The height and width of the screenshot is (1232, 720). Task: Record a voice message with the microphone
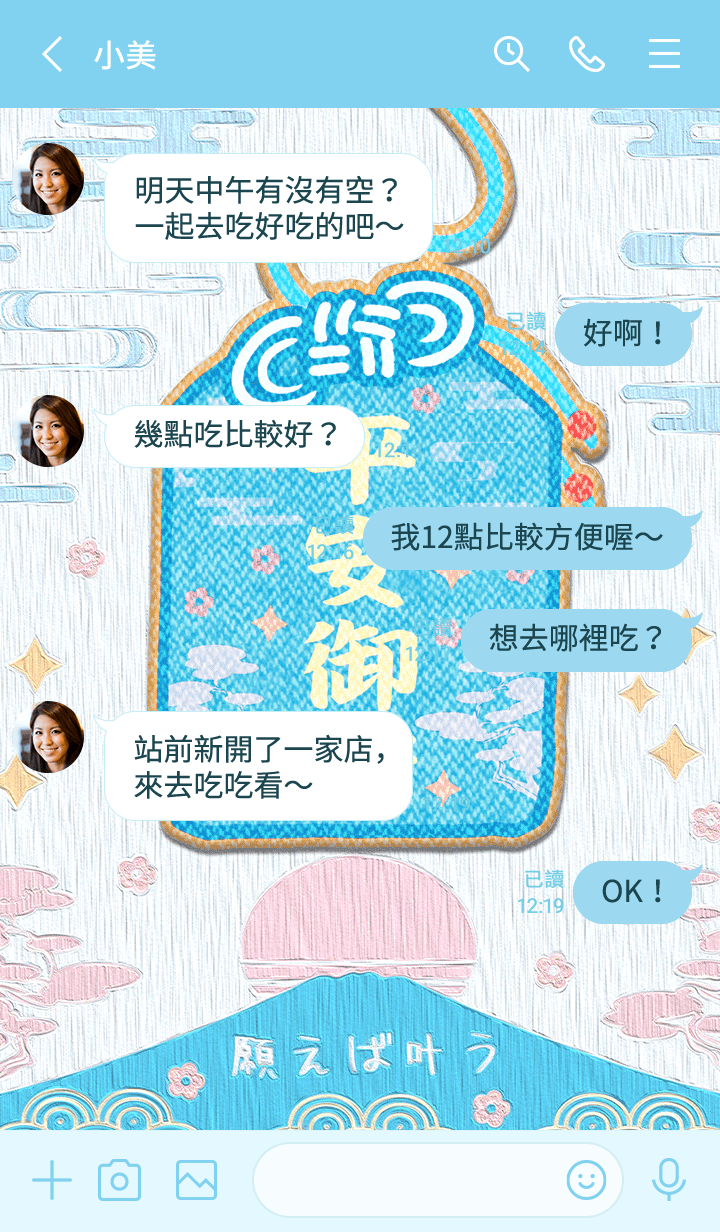(668, 1181)
